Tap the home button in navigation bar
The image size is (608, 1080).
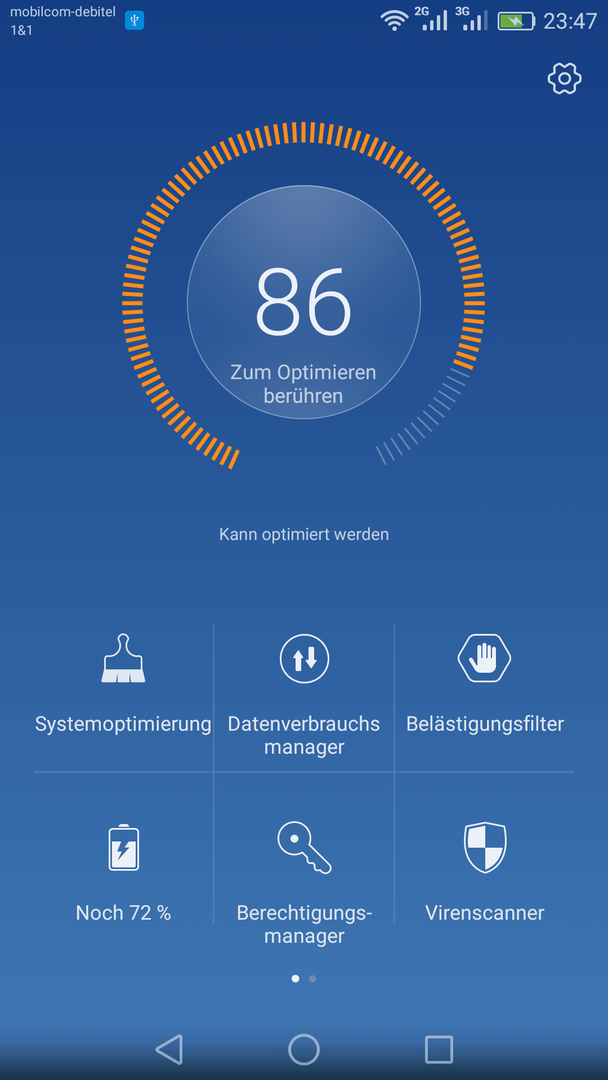(x=304, y=1049)
